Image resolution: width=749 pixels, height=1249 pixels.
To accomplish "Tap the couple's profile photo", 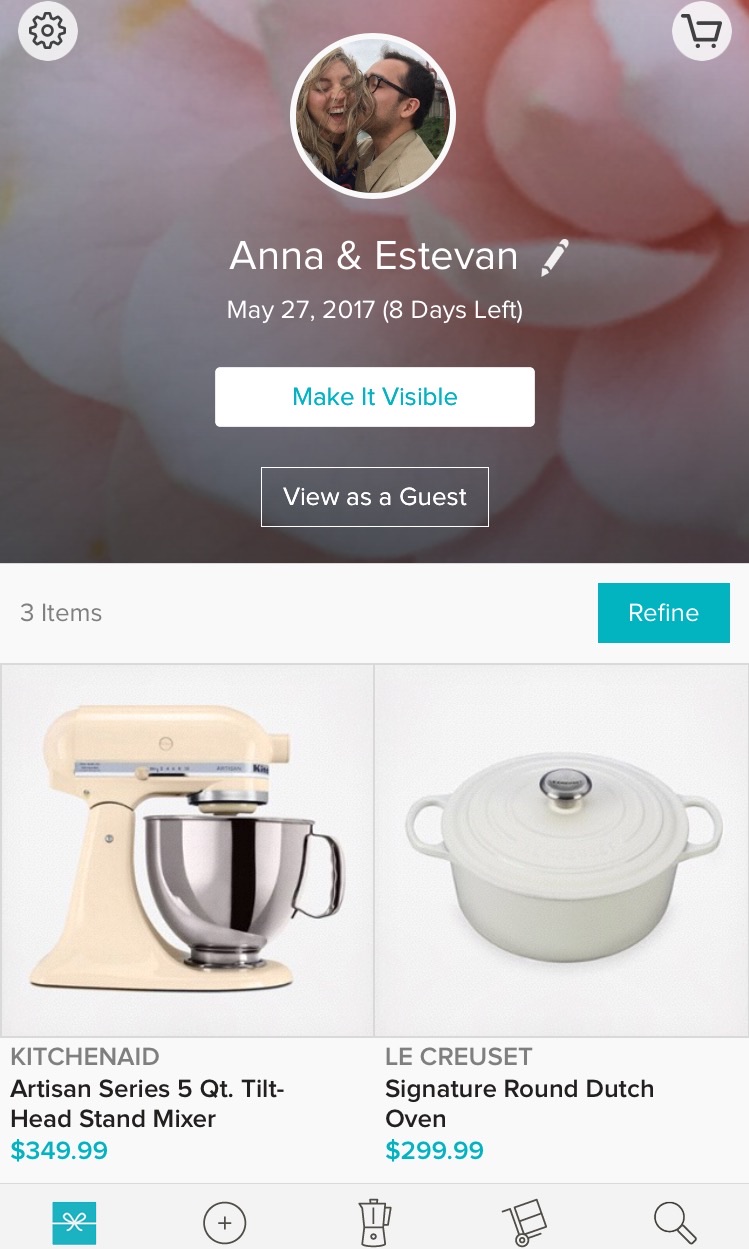I will pyautogui.click(x=373, y=116).
